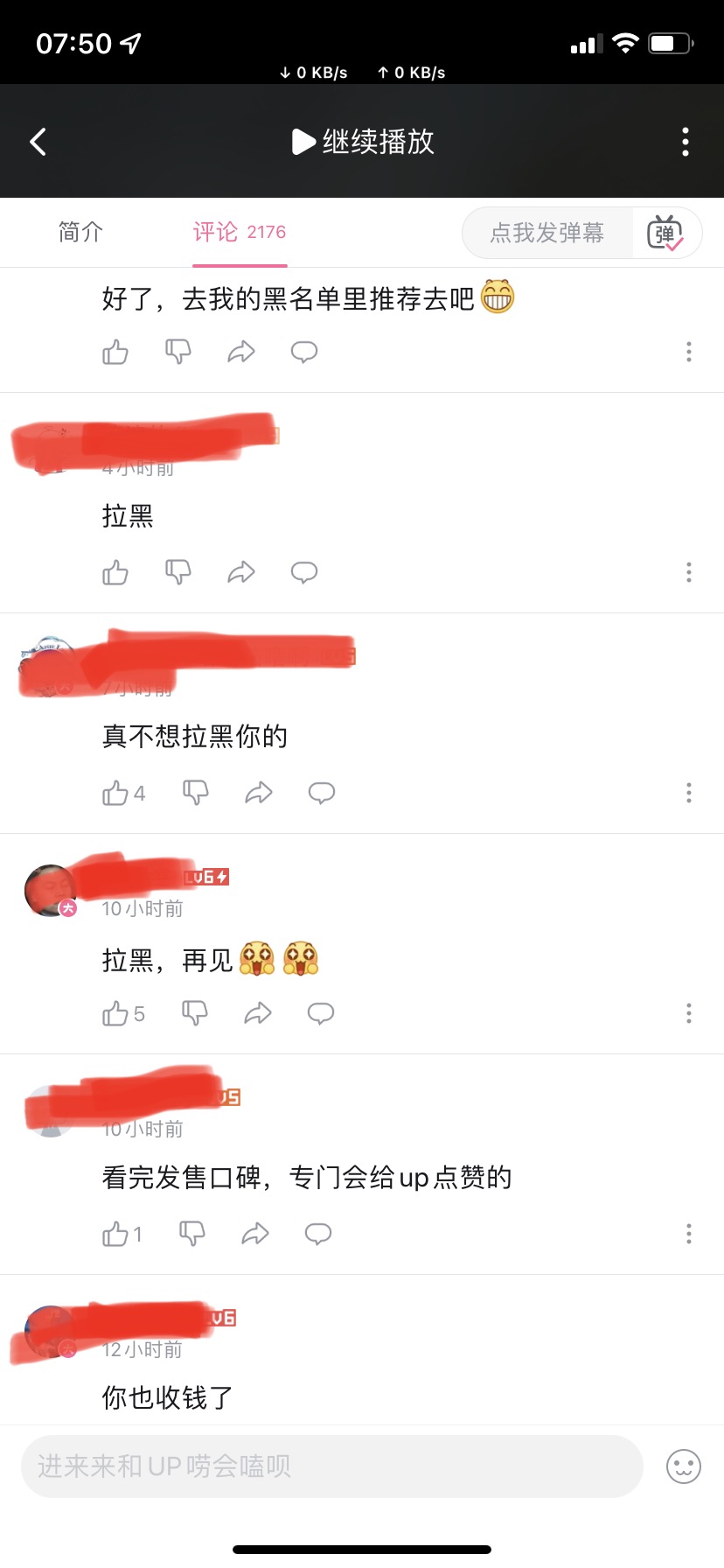Select the 评论 2176 tab
724x1568 pixels.
point(240,232)
